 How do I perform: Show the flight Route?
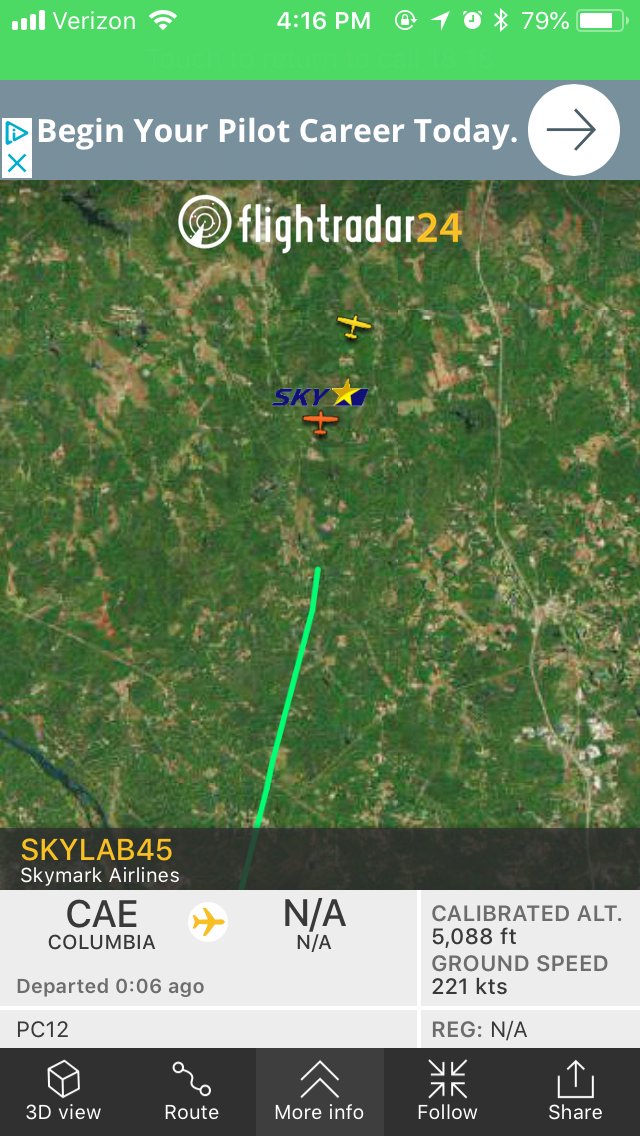coord(191,1091)
